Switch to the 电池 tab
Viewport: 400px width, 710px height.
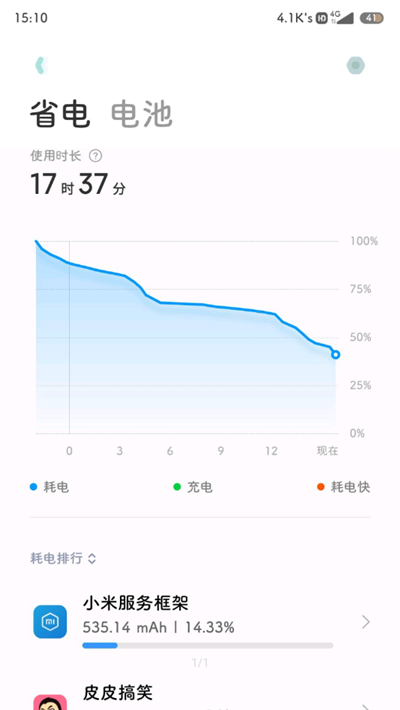tap(142, 114)
